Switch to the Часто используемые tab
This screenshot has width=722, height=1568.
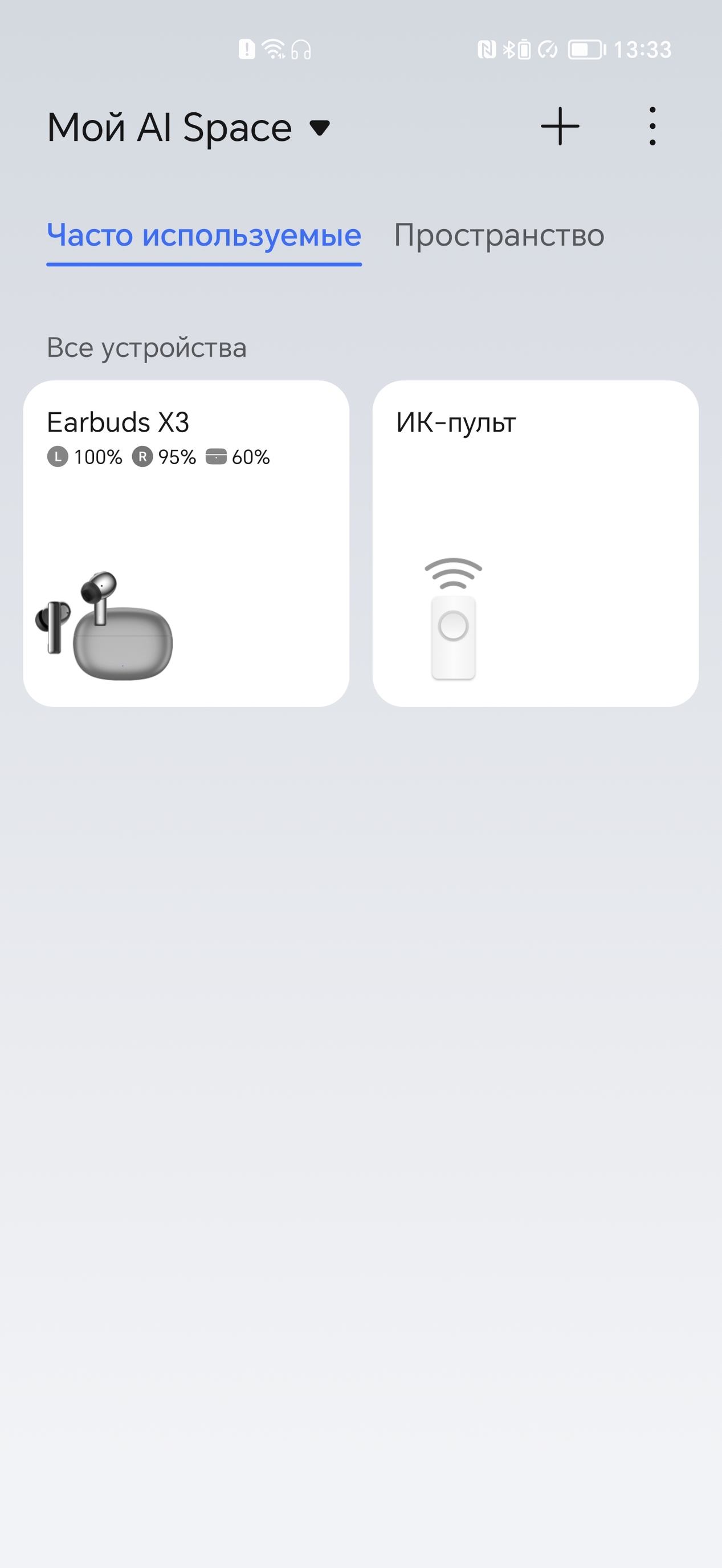[204, 235]
